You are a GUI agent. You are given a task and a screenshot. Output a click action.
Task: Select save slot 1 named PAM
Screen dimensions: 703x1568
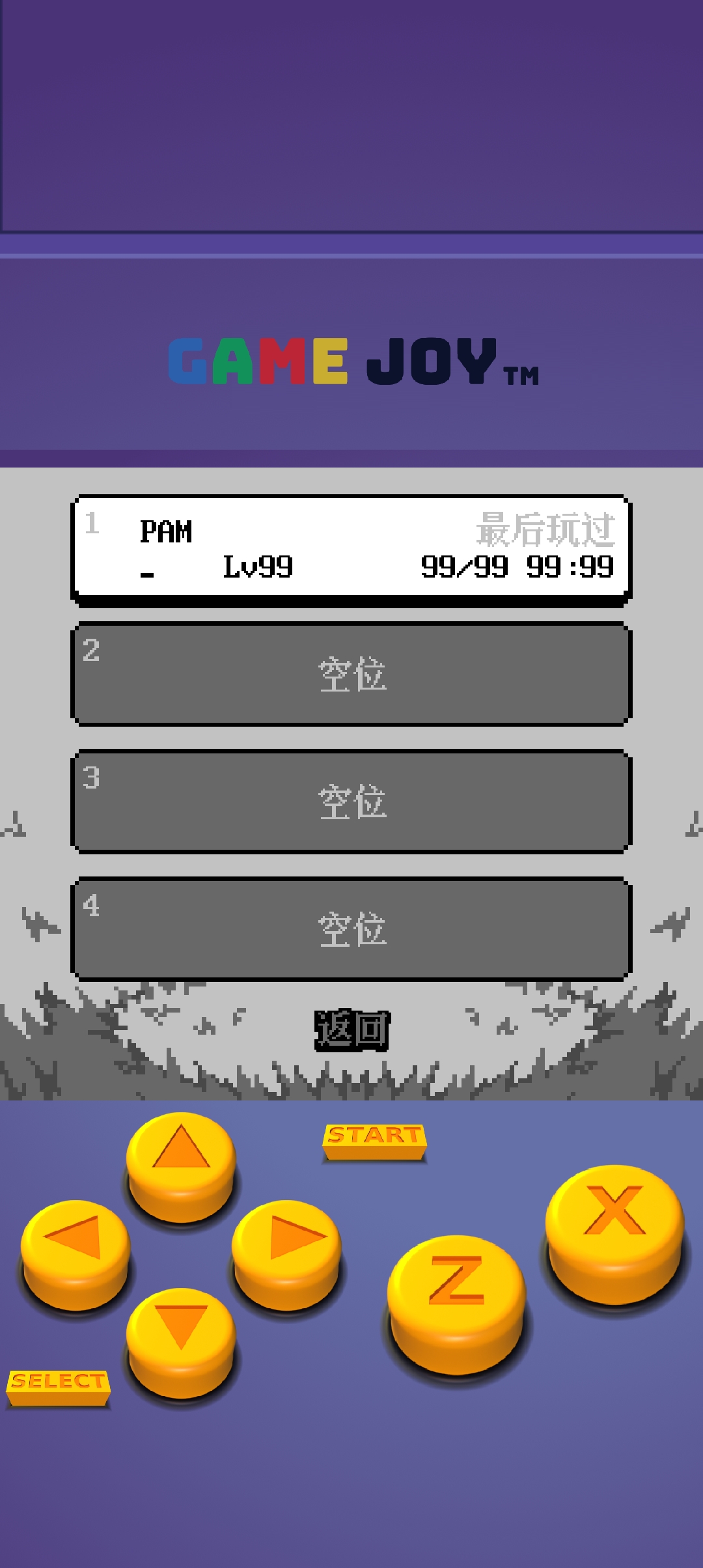pyautogui.click(x=351, y=549)
